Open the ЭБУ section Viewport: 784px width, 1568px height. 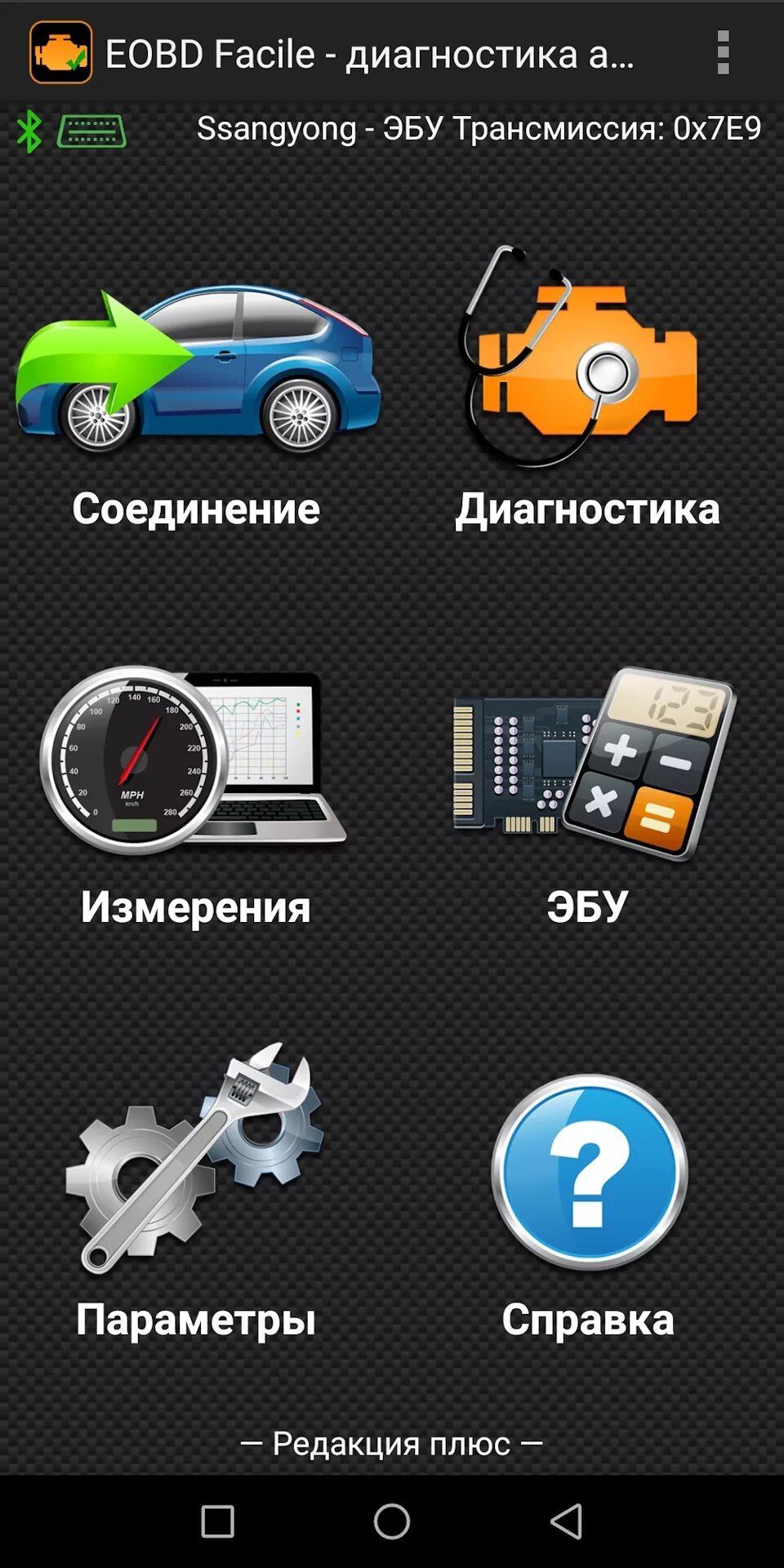tap(588, 792)
